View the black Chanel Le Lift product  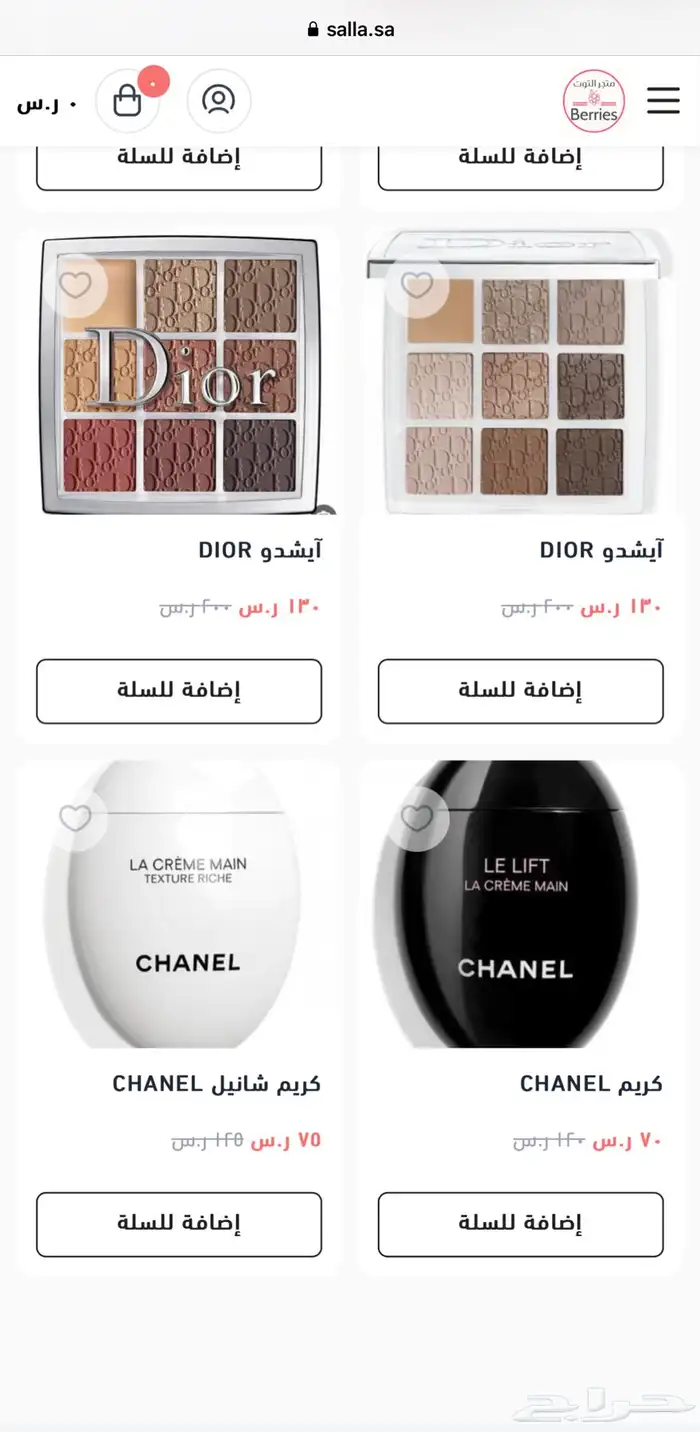pos(520,920)
